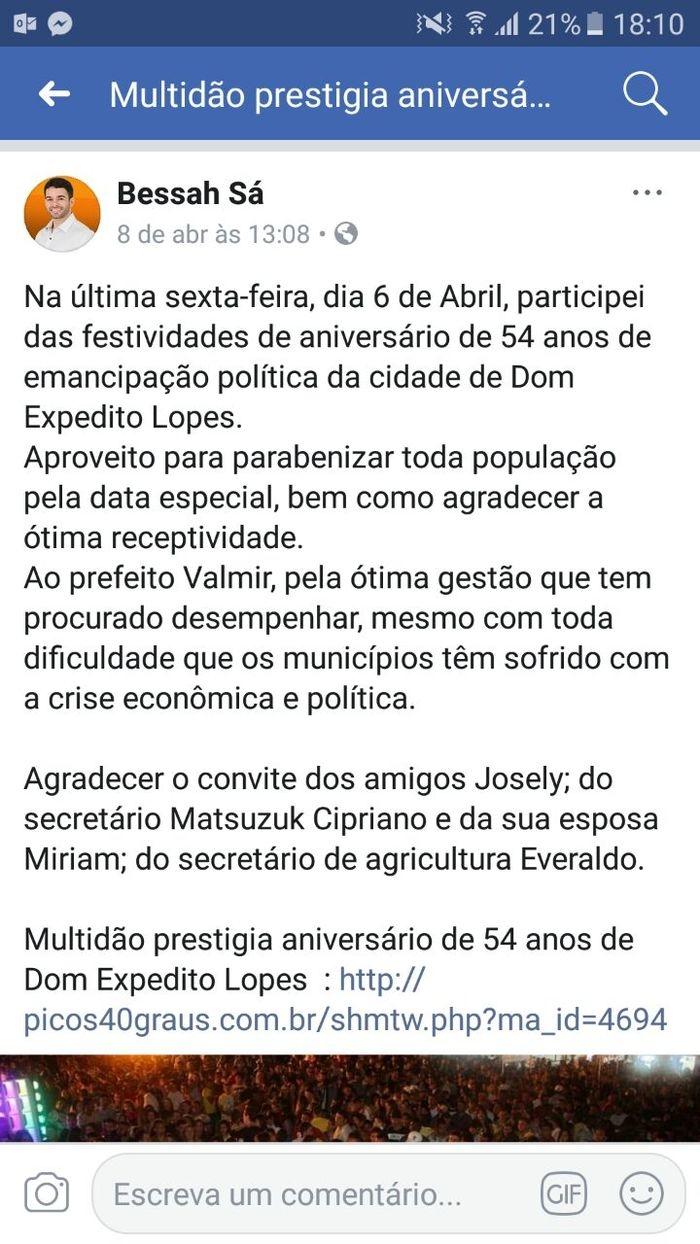Image resolution: width=700 pixels, height=1244 pixels.
Task: Go back using the header arrow
Action: click(54, 94)
